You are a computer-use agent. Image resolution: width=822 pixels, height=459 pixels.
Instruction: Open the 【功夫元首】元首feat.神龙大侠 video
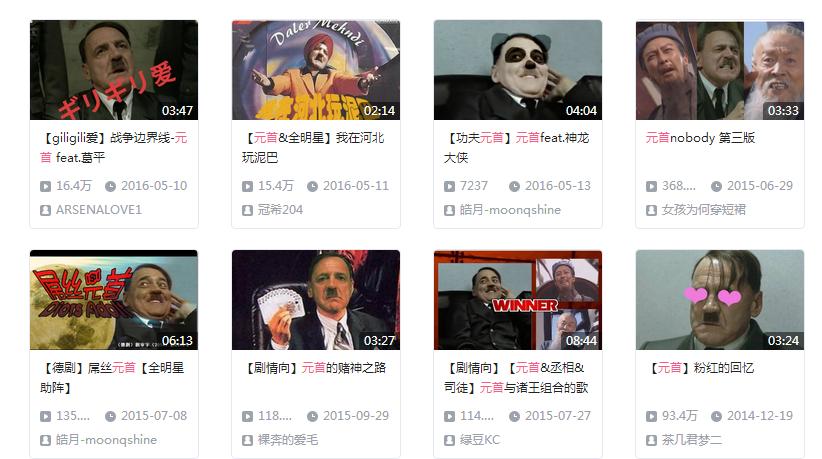coord(517,70)
